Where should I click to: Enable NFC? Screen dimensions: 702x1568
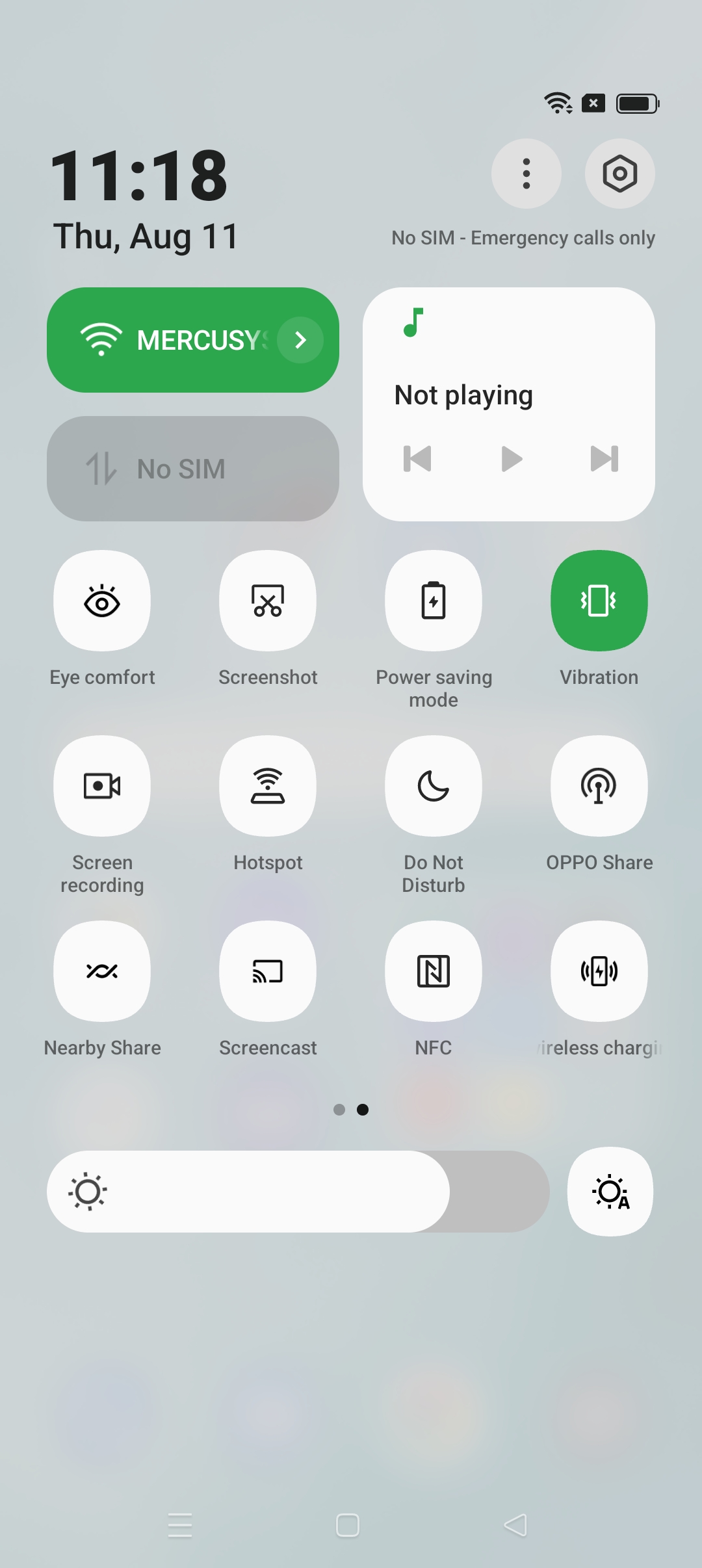pos(434,971)
